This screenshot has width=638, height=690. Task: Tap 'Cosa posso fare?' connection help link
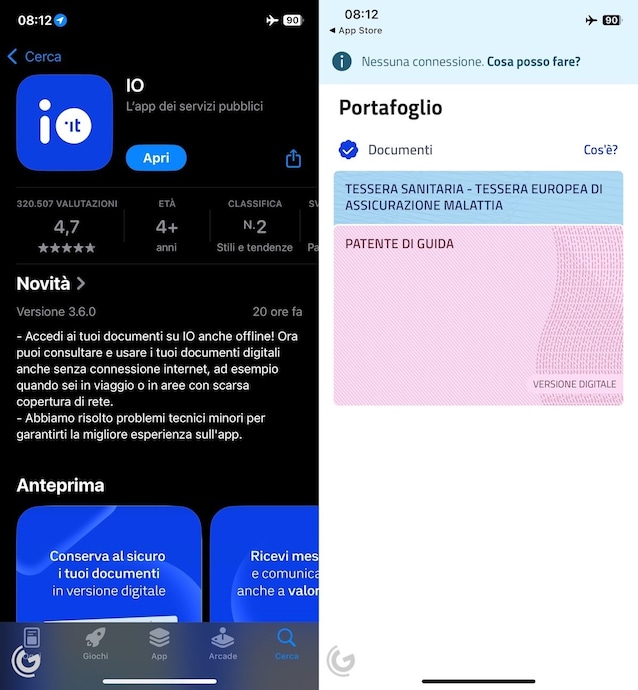tap(533, 61)
